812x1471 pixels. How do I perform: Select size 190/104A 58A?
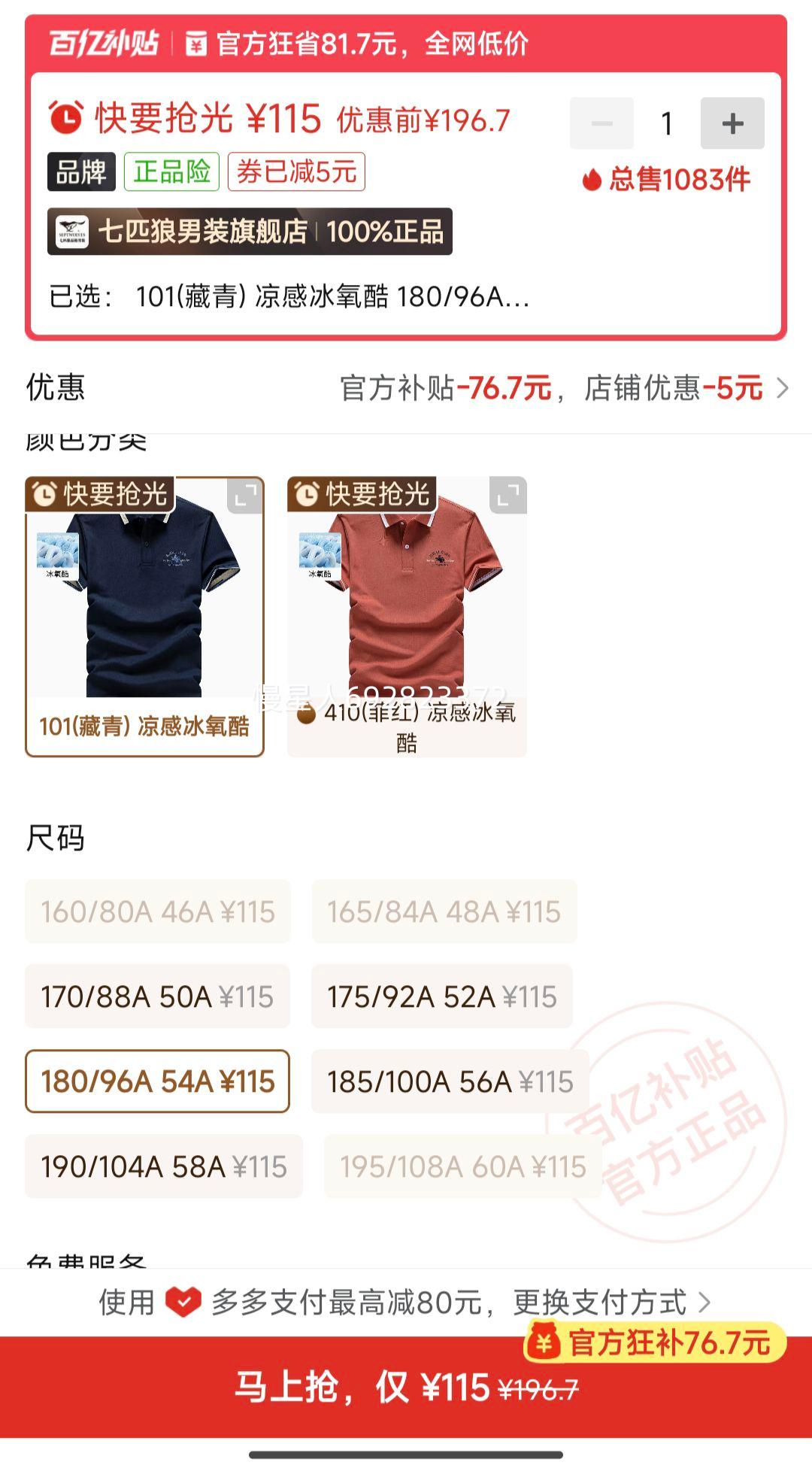click(x=163, y=1166)
